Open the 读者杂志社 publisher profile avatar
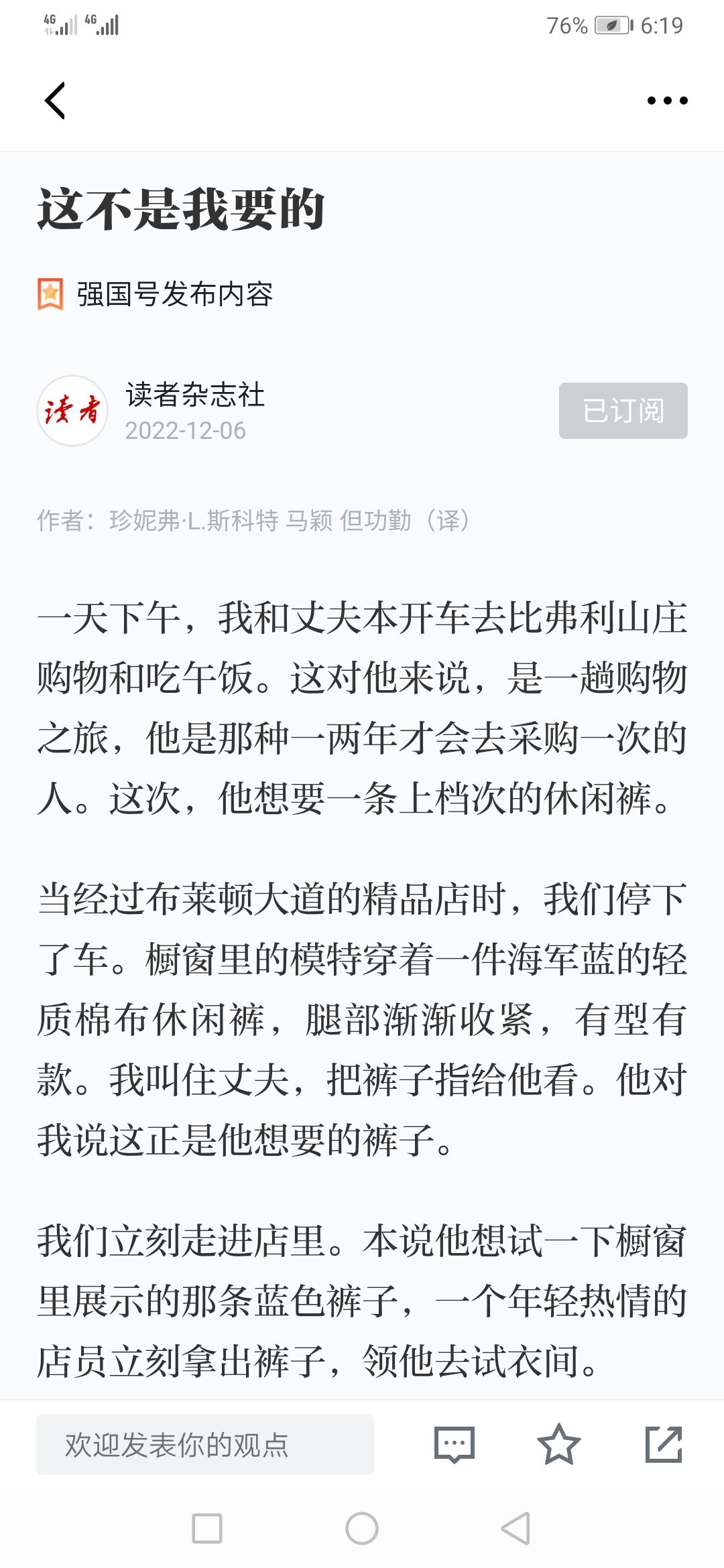 72,411
